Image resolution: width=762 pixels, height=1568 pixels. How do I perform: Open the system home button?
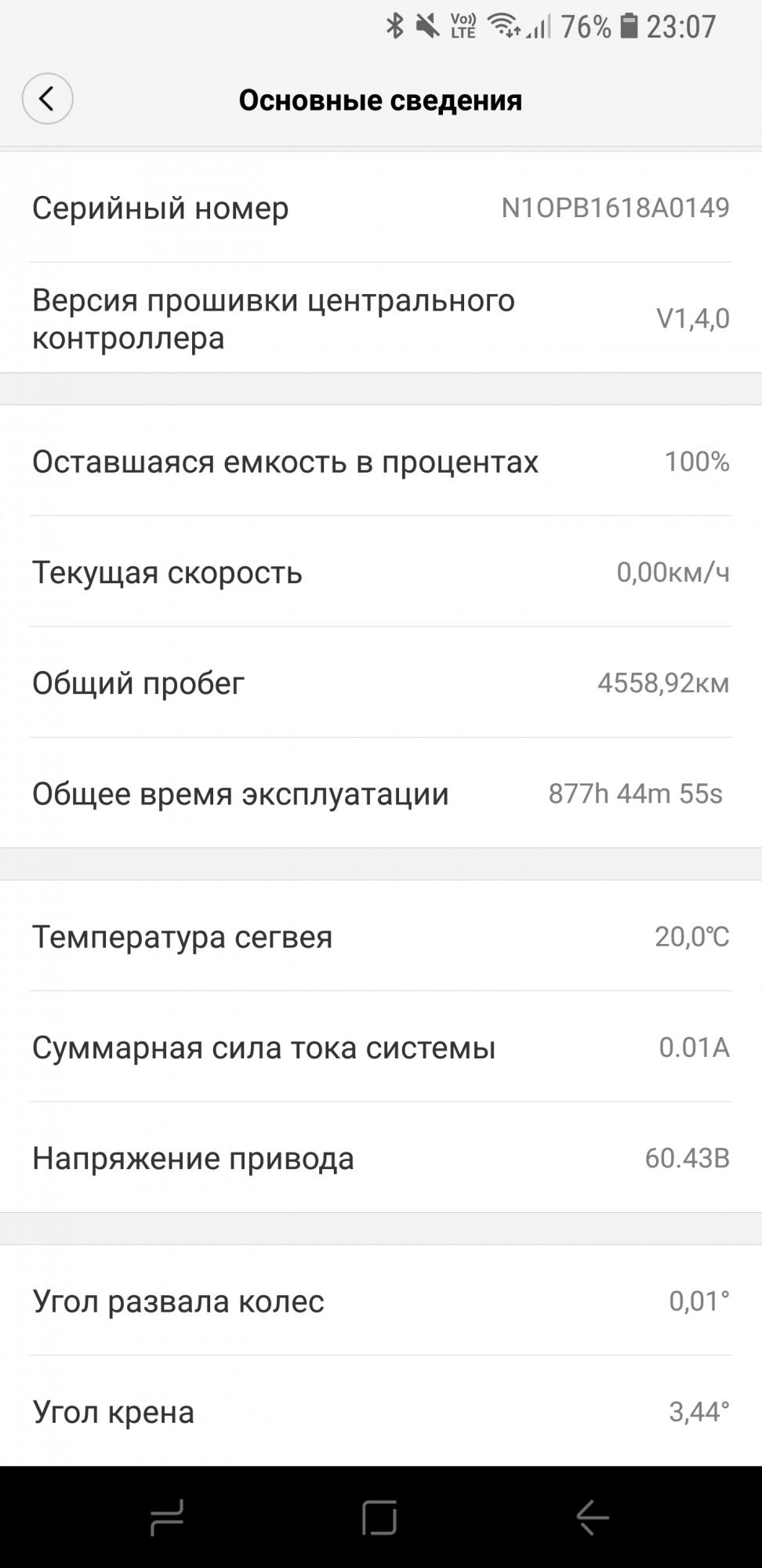click(379, 1517)
